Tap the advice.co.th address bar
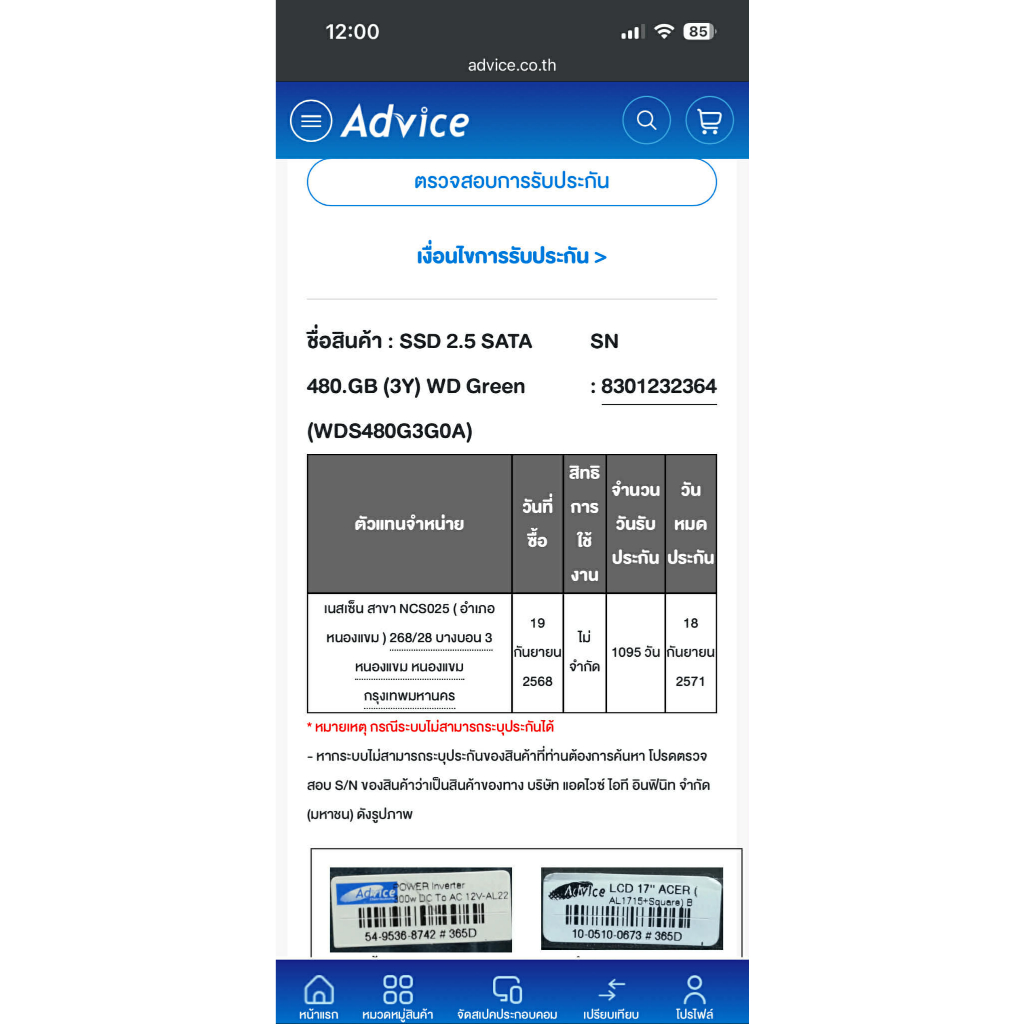 [512, 65]
